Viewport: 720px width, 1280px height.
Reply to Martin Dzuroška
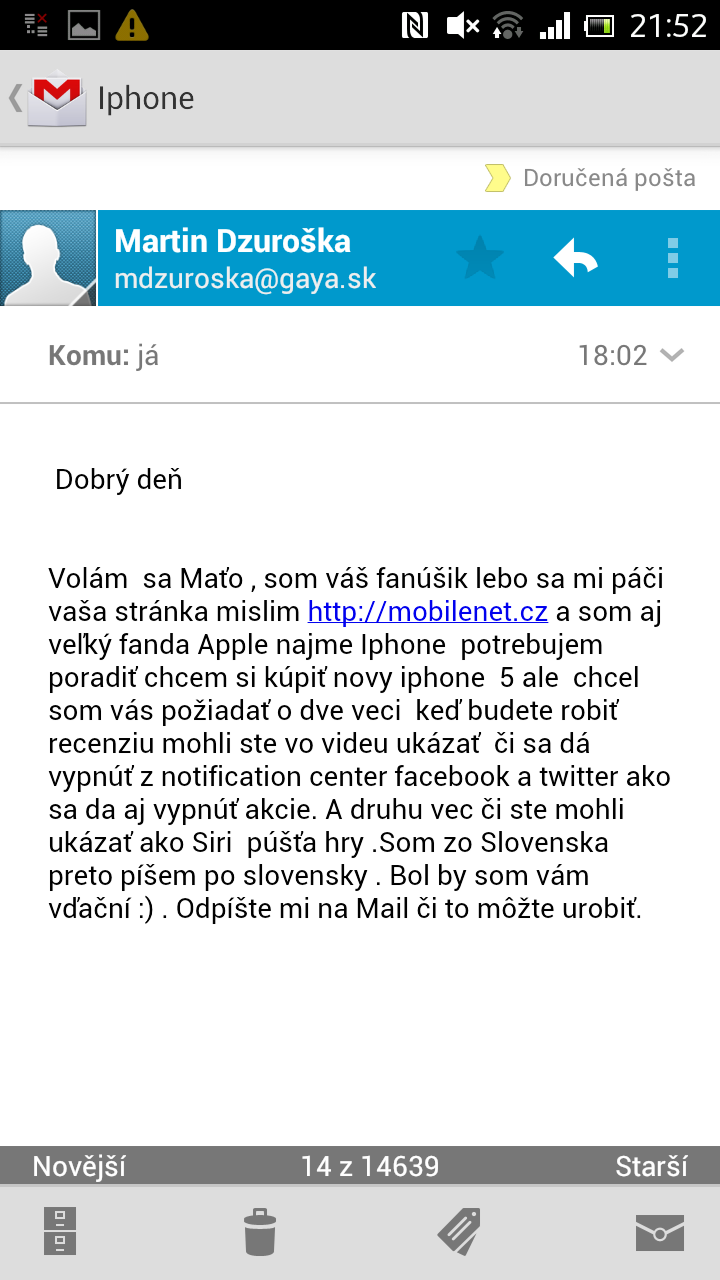(x=576, y=259)
